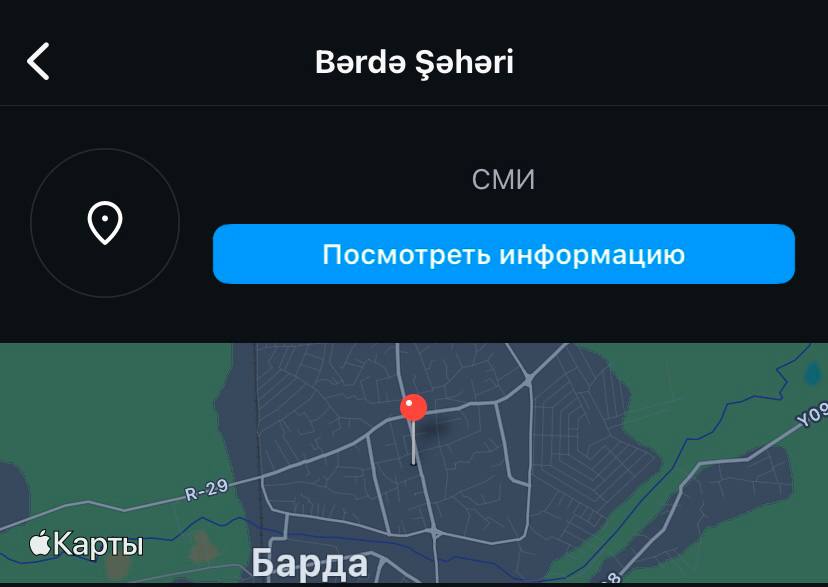Screen dimensions: 828x587
Task: Go back using the top-left arrow
Action: [38, 62]
